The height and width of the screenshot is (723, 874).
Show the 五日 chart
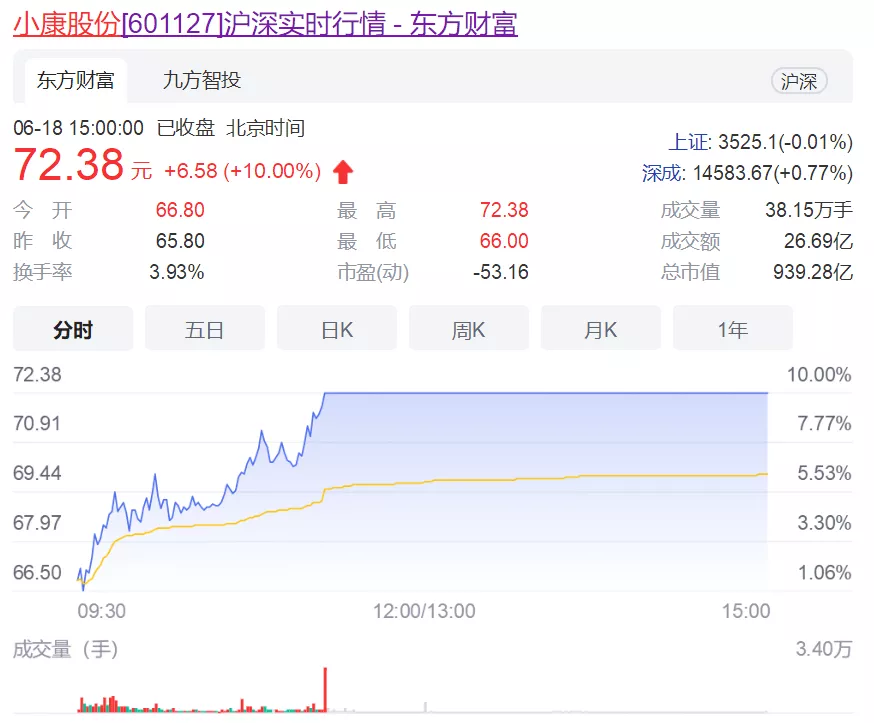(x=205, y=329)
